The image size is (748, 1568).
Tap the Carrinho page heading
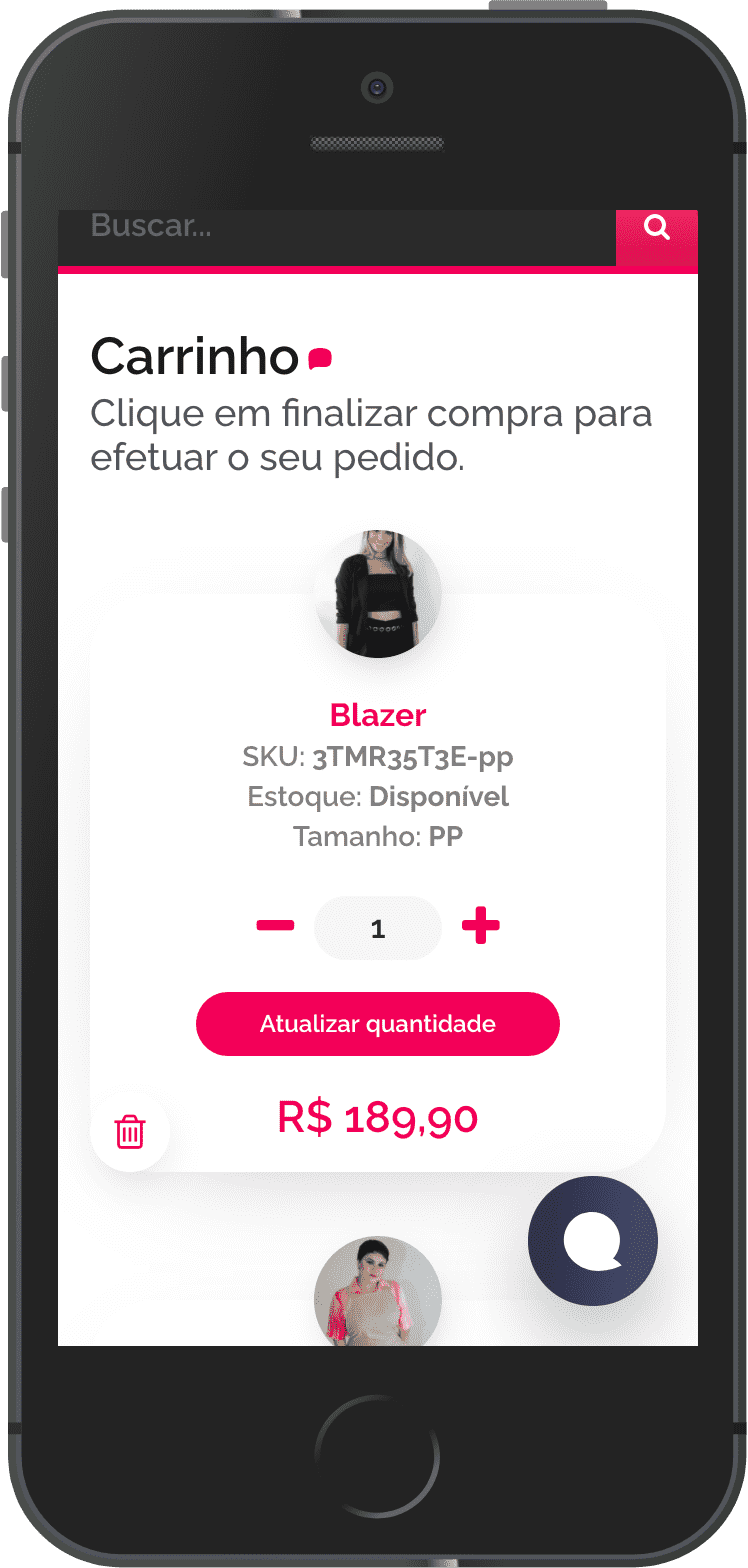(x=193, y=357)
